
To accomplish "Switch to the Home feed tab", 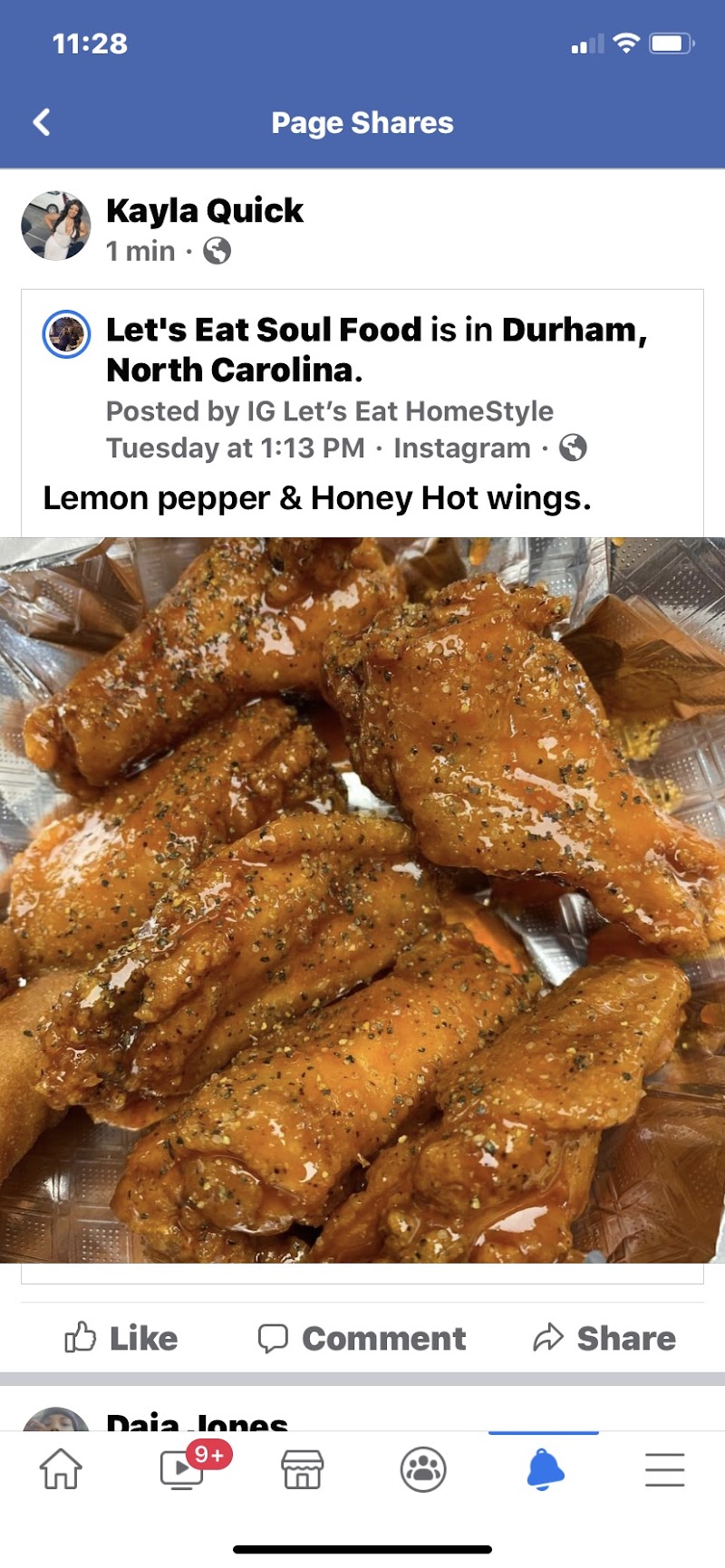I will point(61,1469).
